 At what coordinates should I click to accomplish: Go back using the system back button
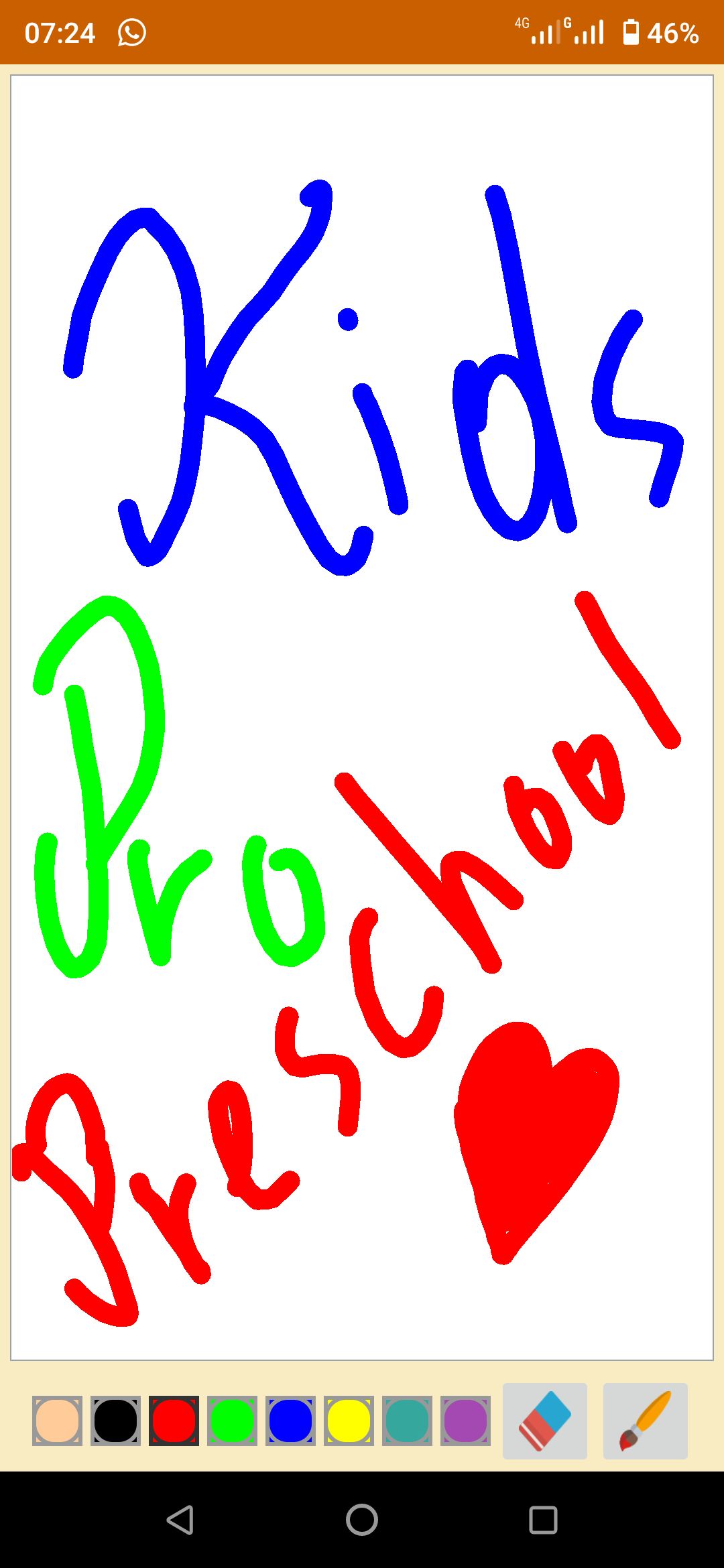[x=180, y=1520]
